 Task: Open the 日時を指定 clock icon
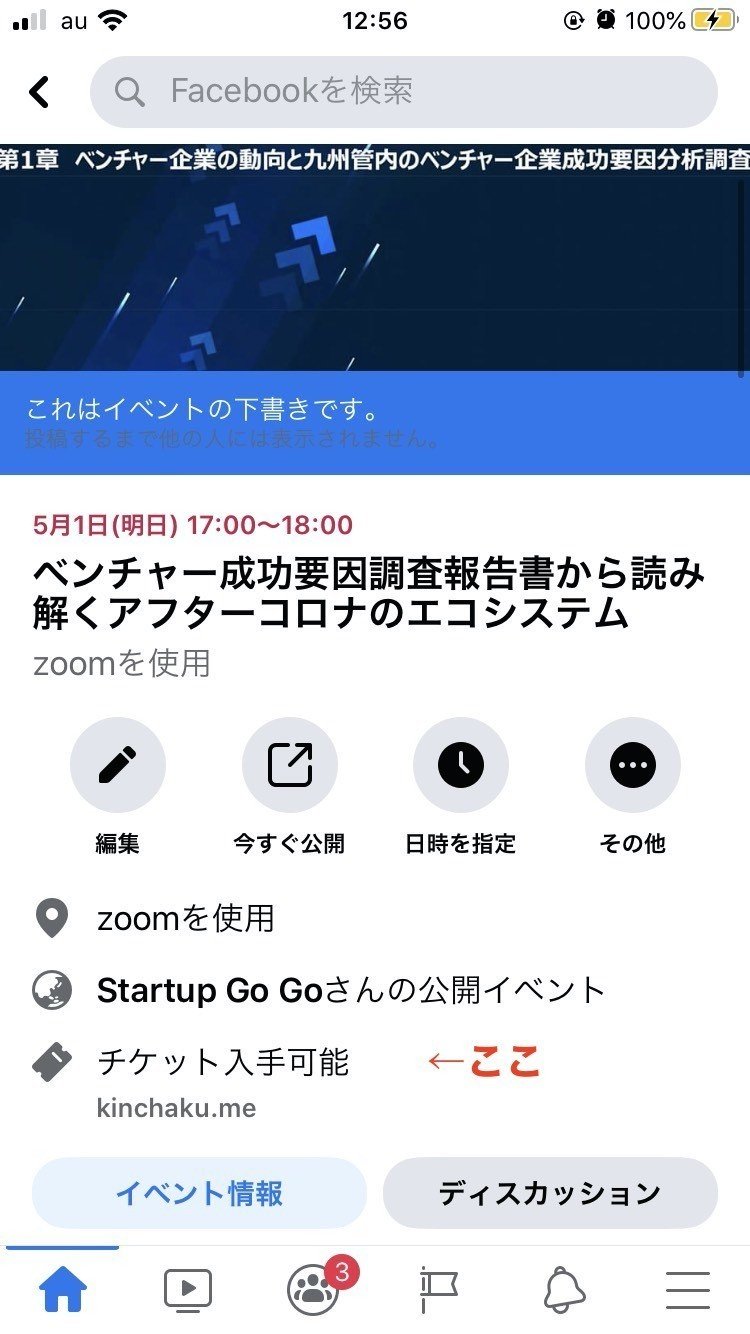pos(461,763)
